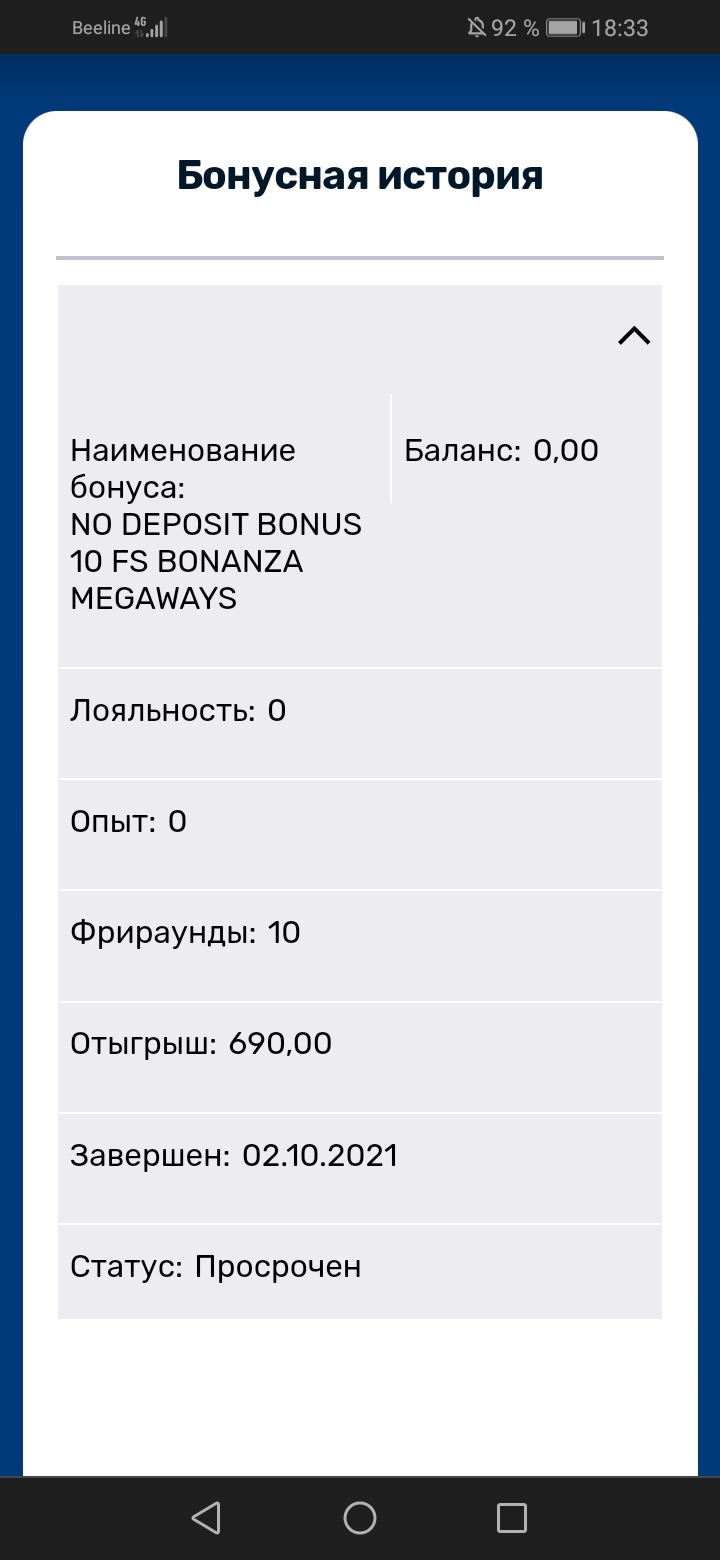The height and width of the screenshot is (1560, 720).
Task: Collapse the bonus details with the chevron
Action: pos(634,336)
